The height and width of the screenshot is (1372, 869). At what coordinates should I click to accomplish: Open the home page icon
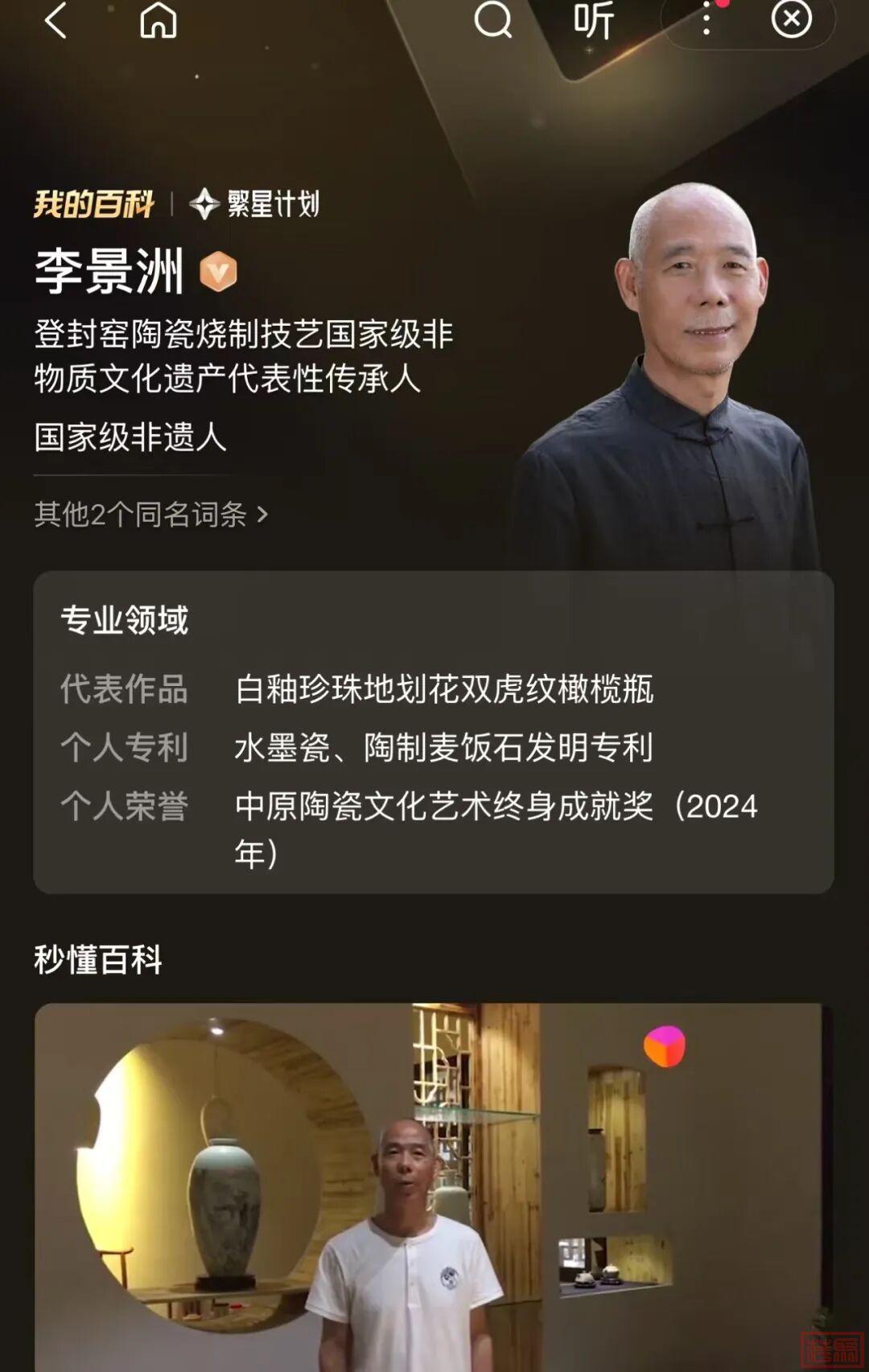158,21
